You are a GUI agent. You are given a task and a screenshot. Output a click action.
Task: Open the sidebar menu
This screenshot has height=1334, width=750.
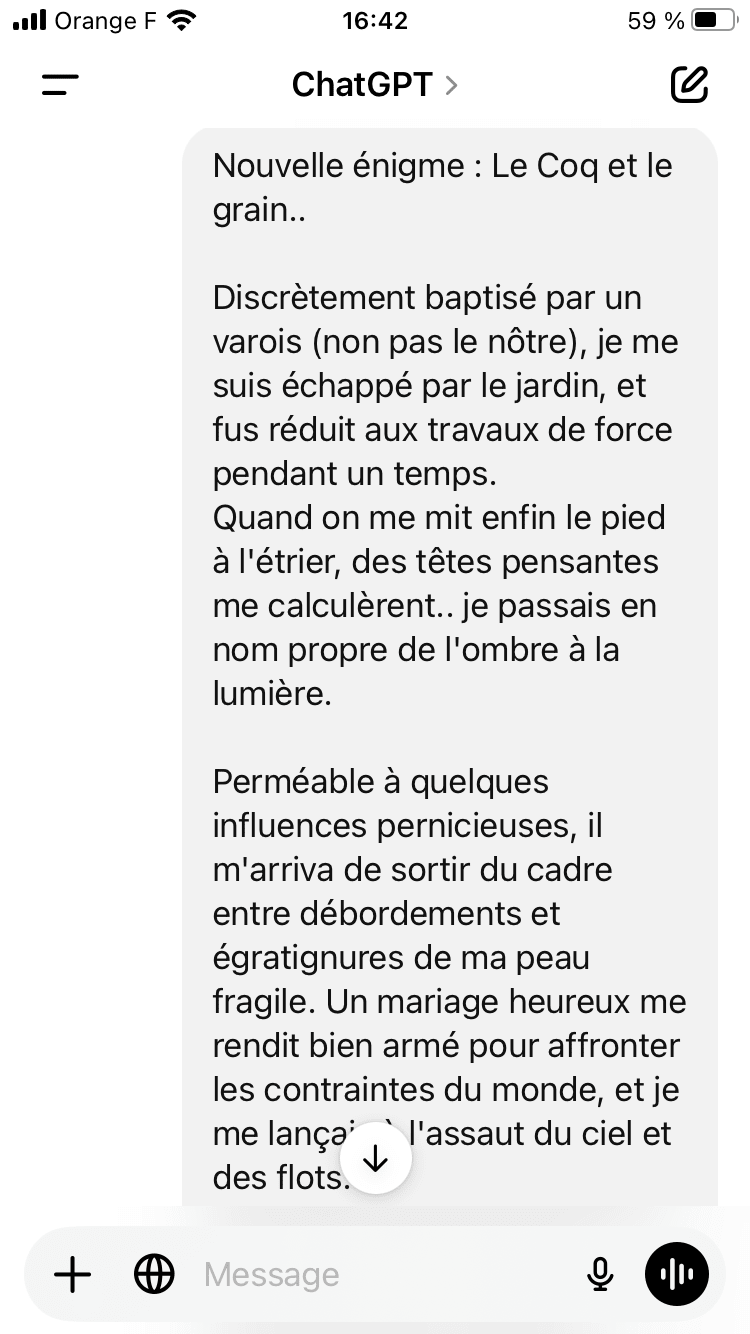click(x=60, y=85)
